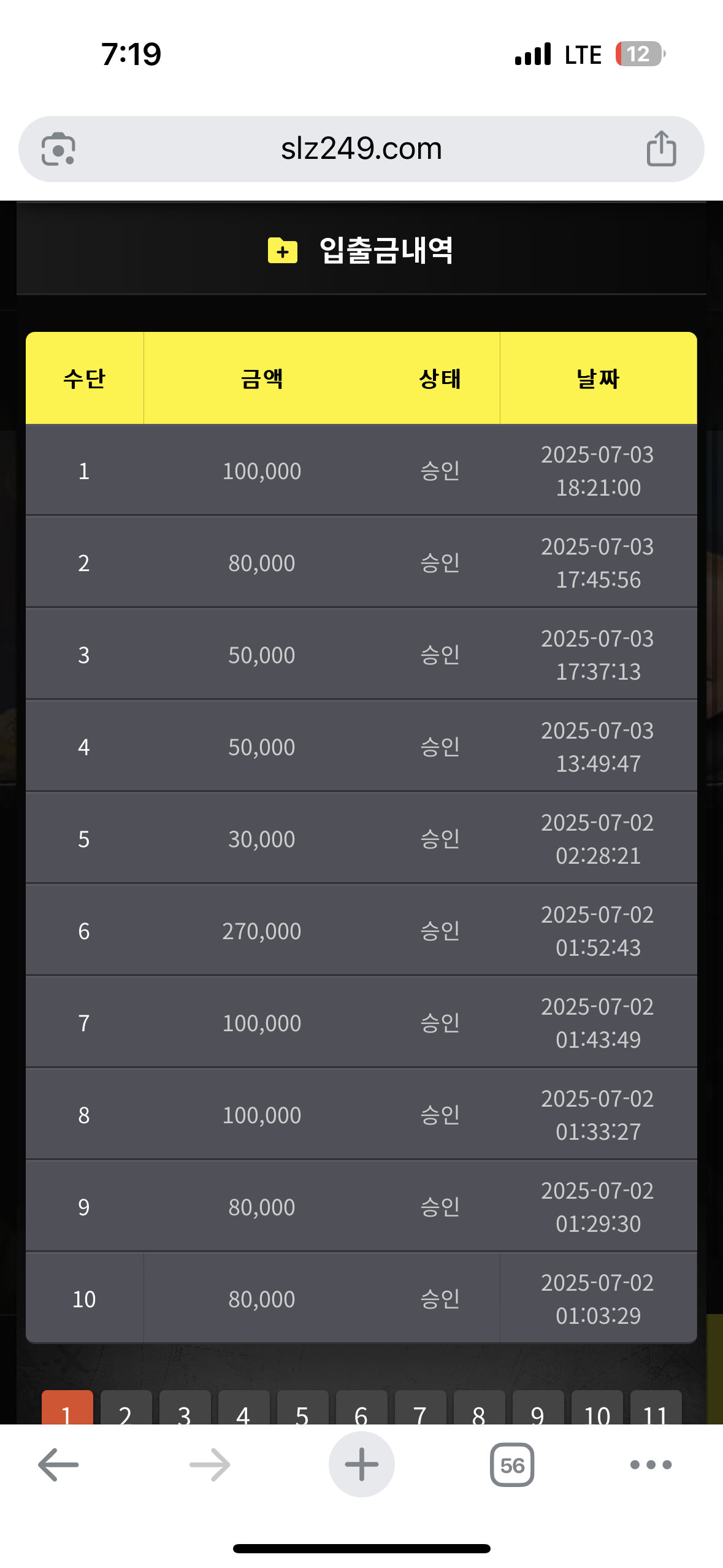Open page 4 in the pagination

(x=243, y=1408)
